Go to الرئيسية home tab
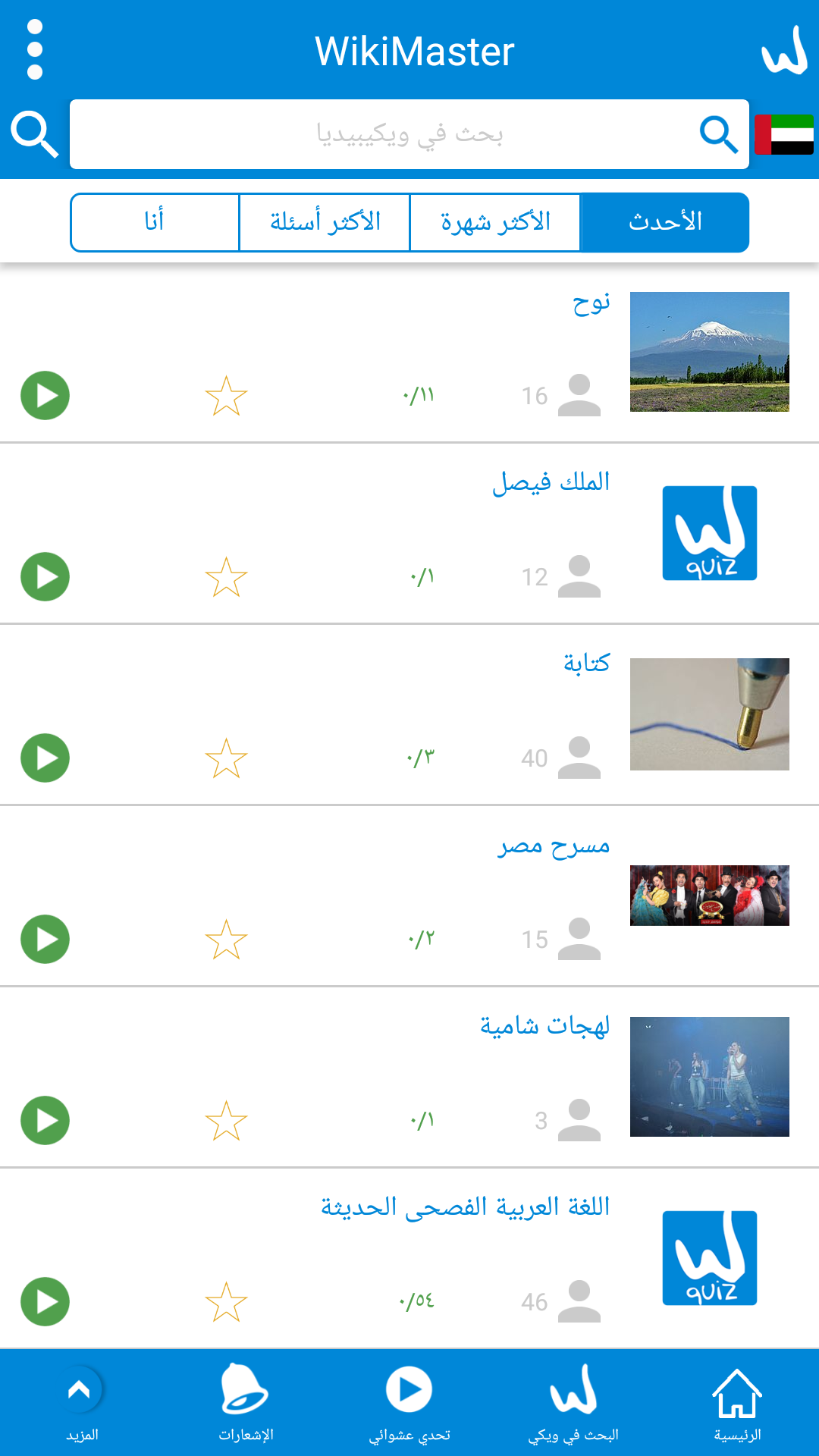The image size is (819, 1456). click(737, 1403)
